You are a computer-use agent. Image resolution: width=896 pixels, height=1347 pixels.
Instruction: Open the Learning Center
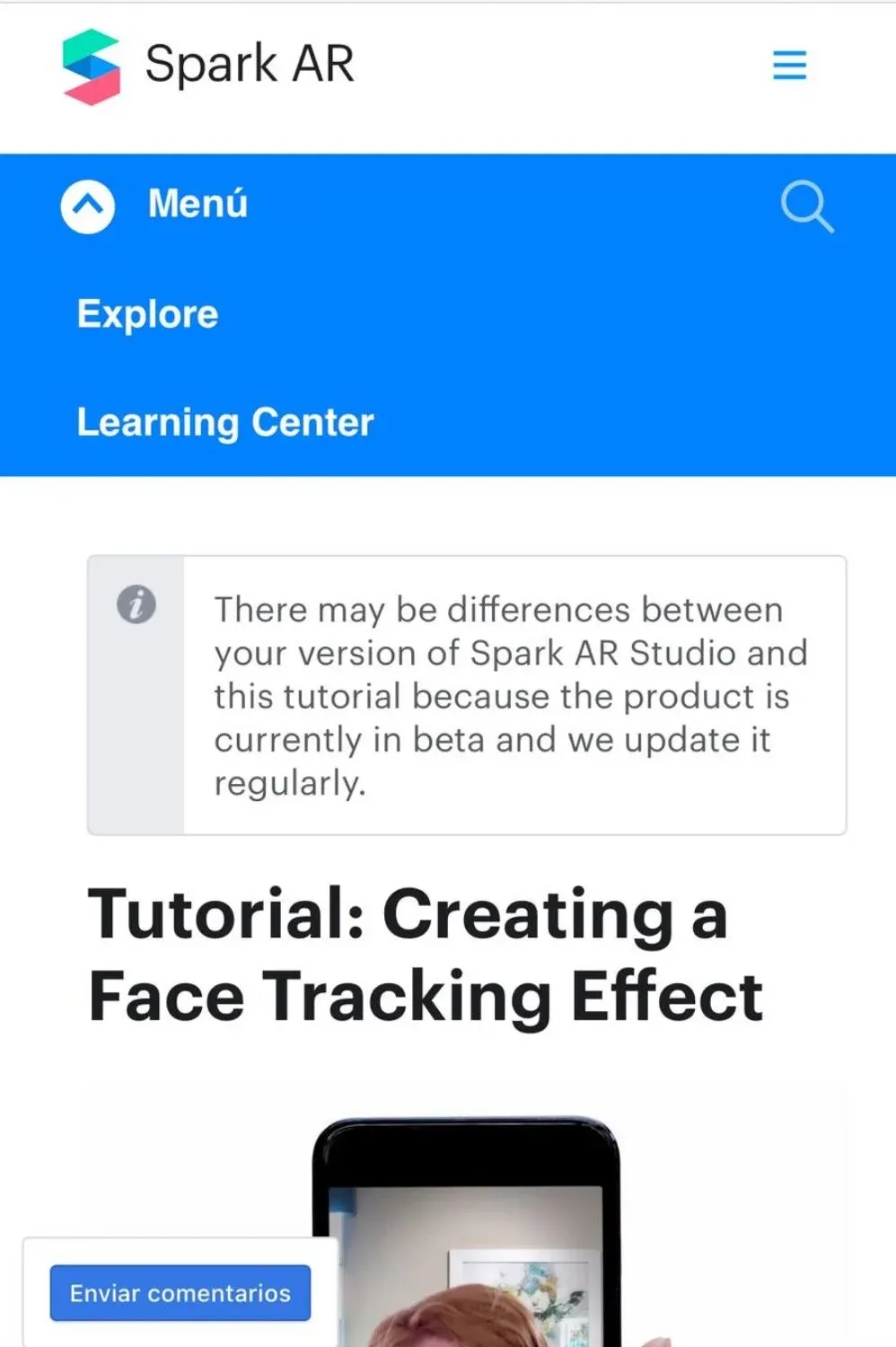225,422
